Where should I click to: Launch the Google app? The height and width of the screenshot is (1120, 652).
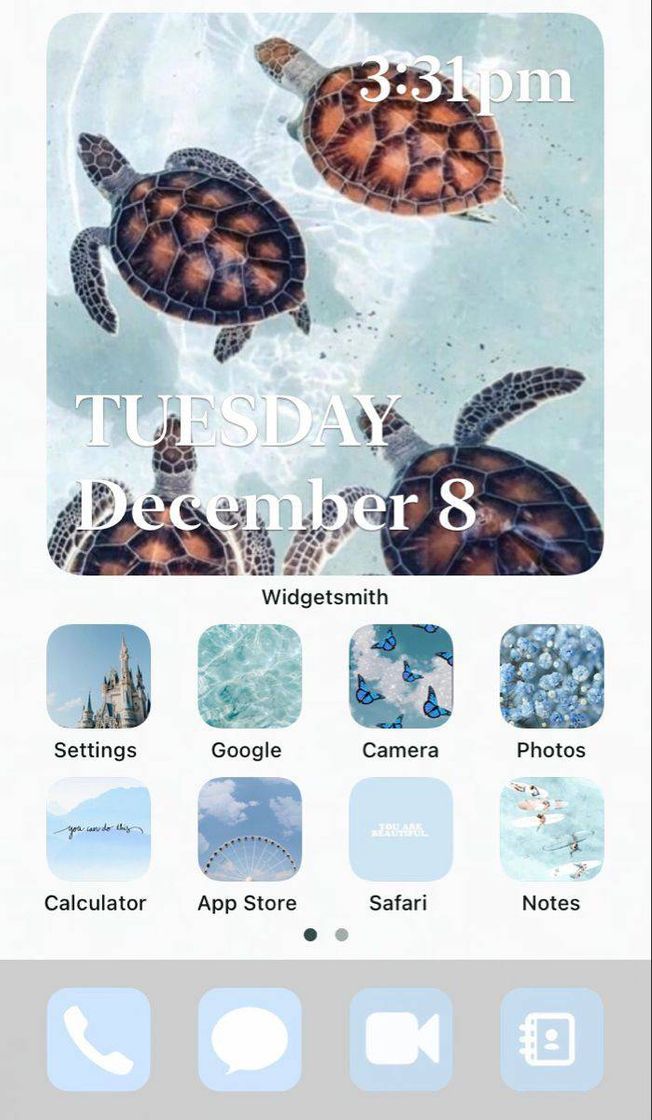click(249, 677)
